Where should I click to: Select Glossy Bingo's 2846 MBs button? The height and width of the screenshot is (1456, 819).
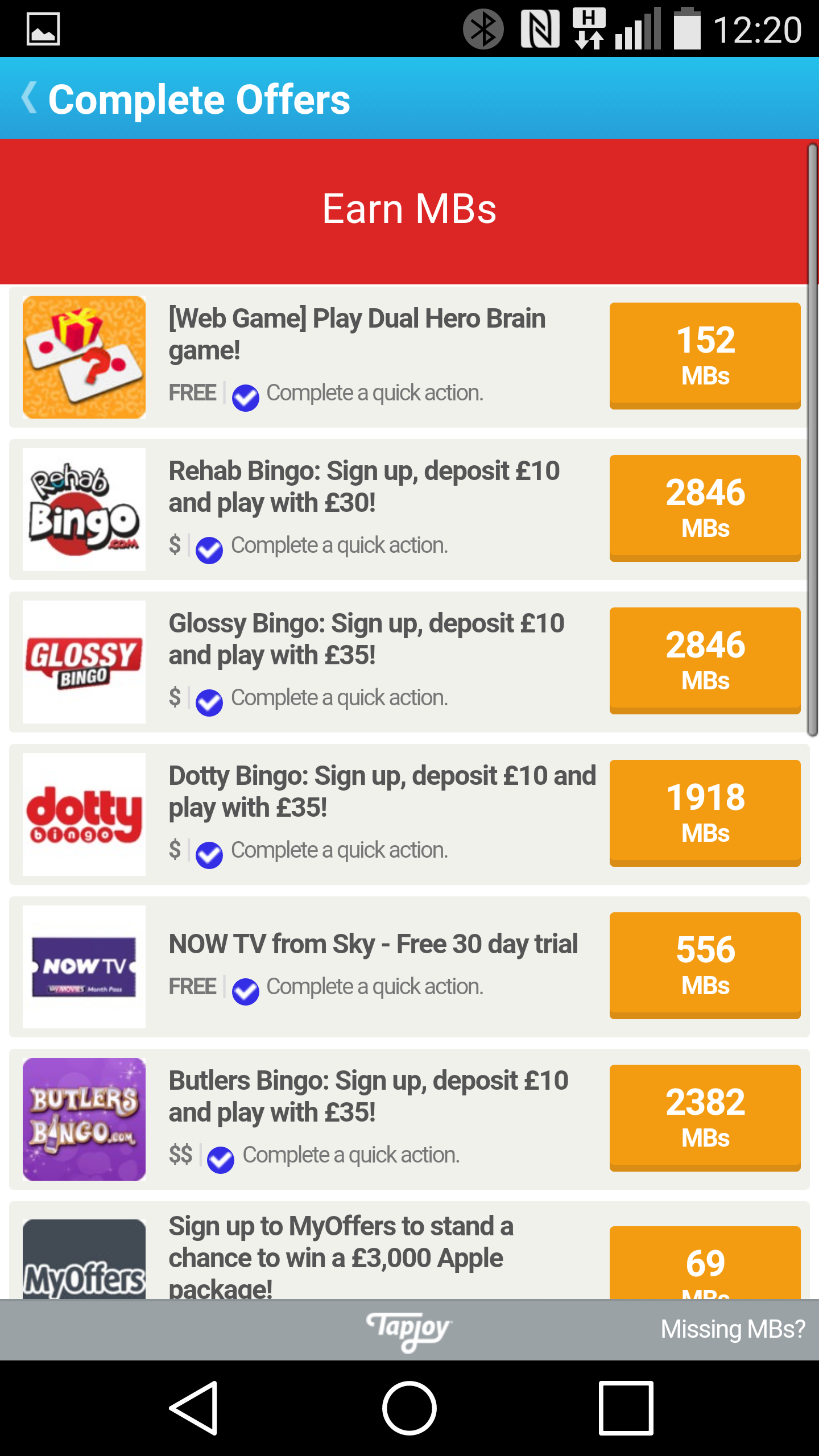[x=705, y=660]
